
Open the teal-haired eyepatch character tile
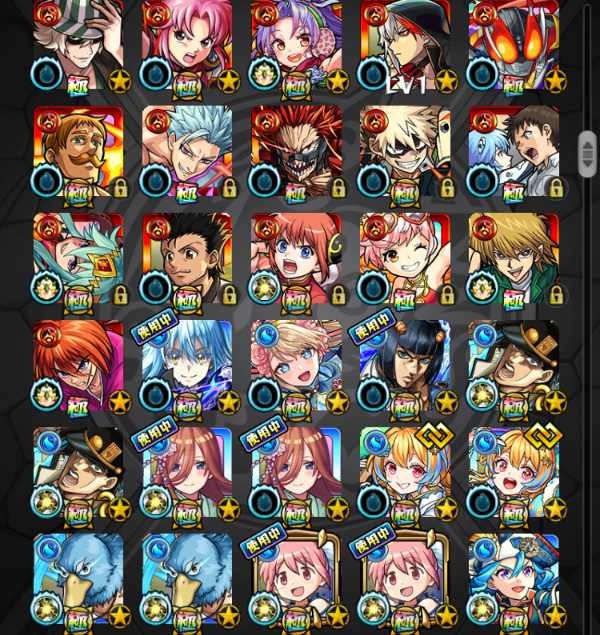[78, 257]
